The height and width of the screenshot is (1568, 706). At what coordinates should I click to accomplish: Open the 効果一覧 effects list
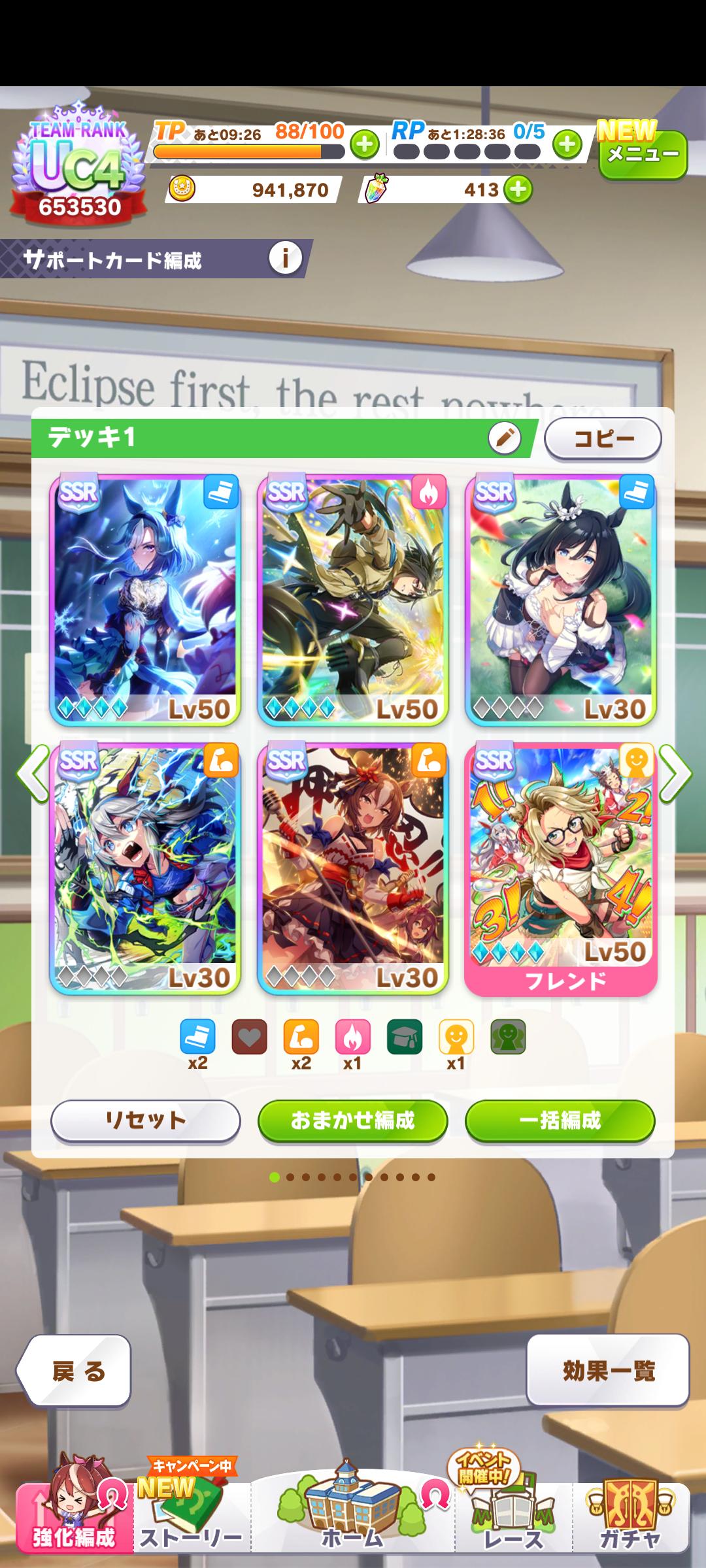click(608, 1371)
